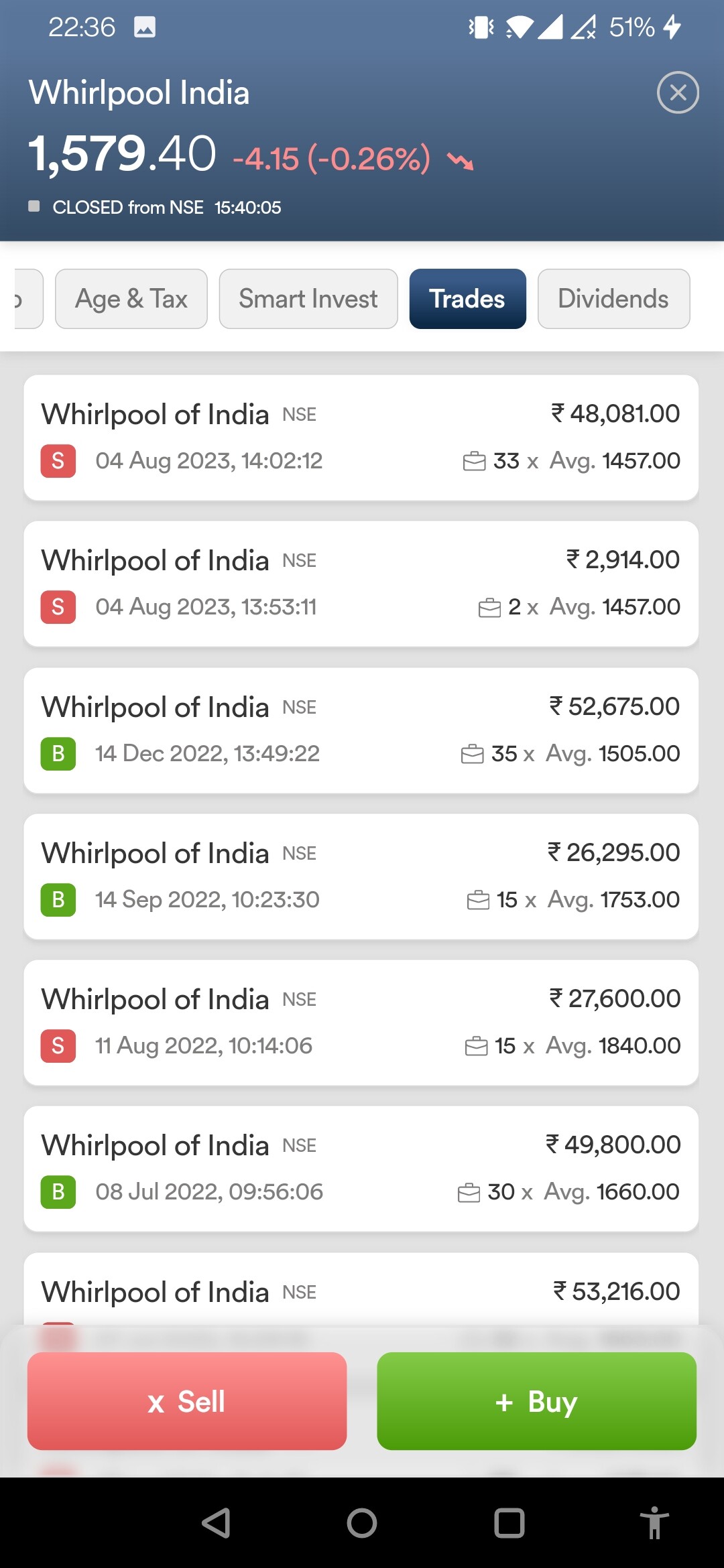The width and height of the screenshot is (724, 1568).
Task: Open the sell trade from 04 Aug 2023, 13:53:11
Action: pos(361,584)
